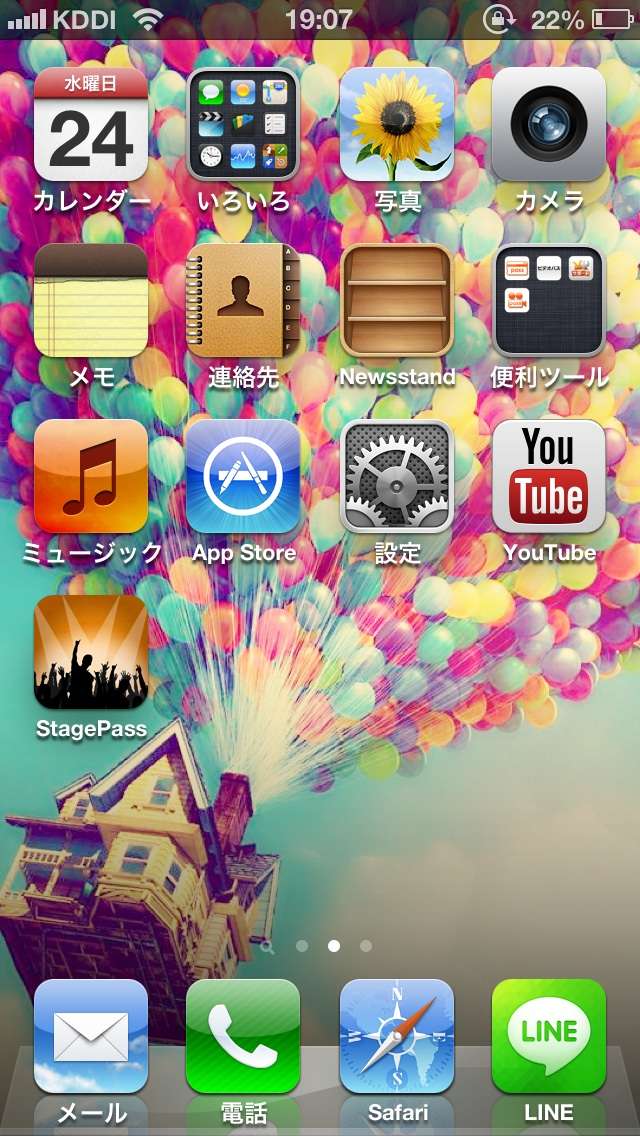Open the App Store
The height and width of the screenshot is (1136, 640).
(243, 477)
